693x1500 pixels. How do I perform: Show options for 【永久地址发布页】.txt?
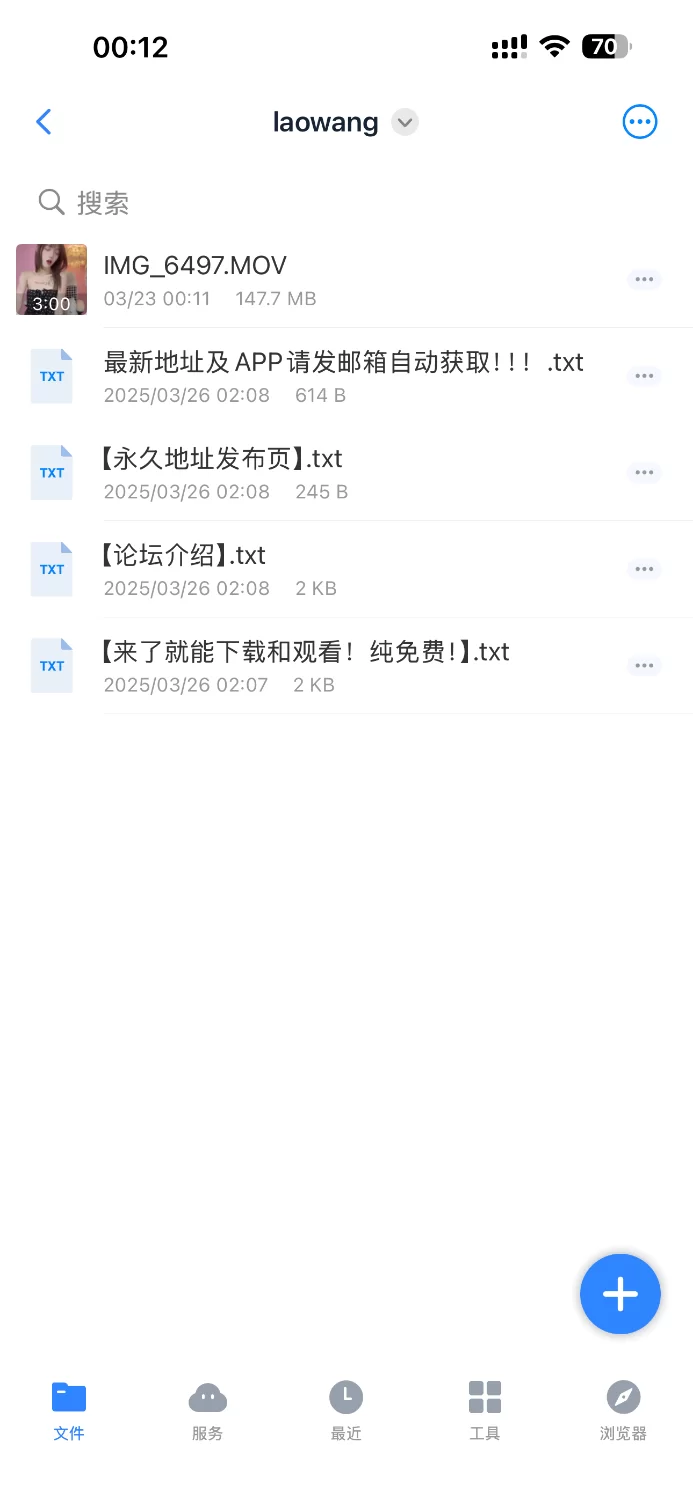tap(644, 473)
